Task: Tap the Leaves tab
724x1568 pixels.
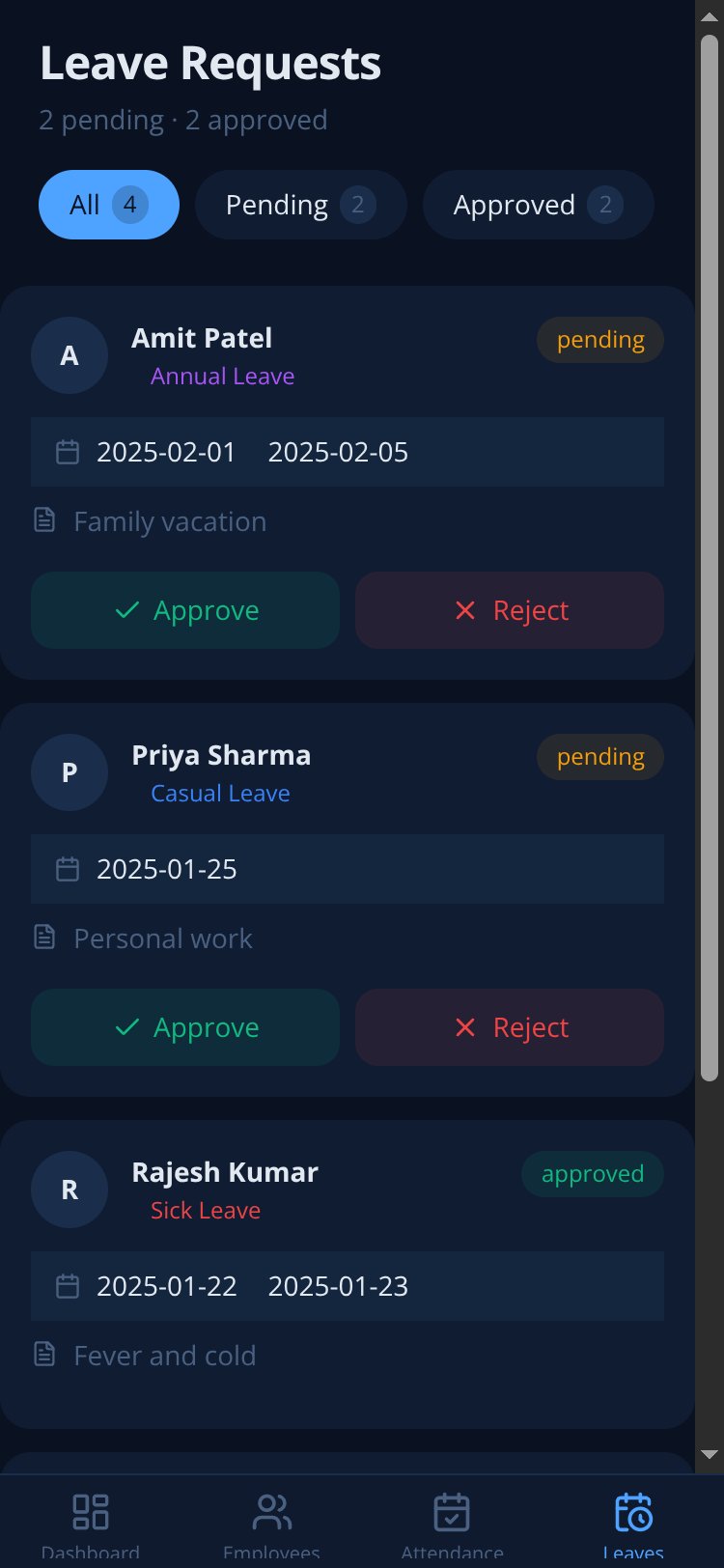Action: pyautogui.click(x=633, y=1524)
